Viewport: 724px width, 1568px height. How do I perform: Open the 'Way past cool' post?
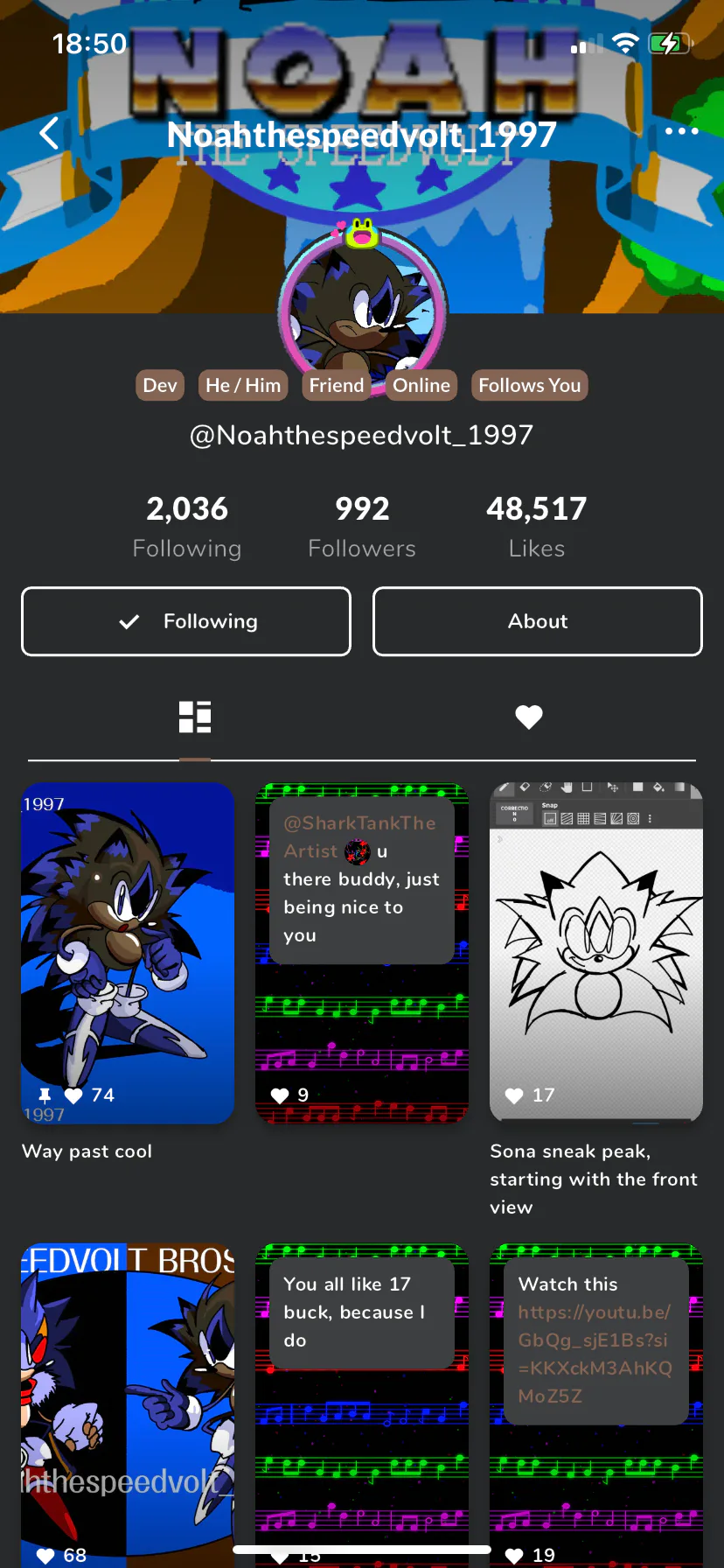[128, 954]
